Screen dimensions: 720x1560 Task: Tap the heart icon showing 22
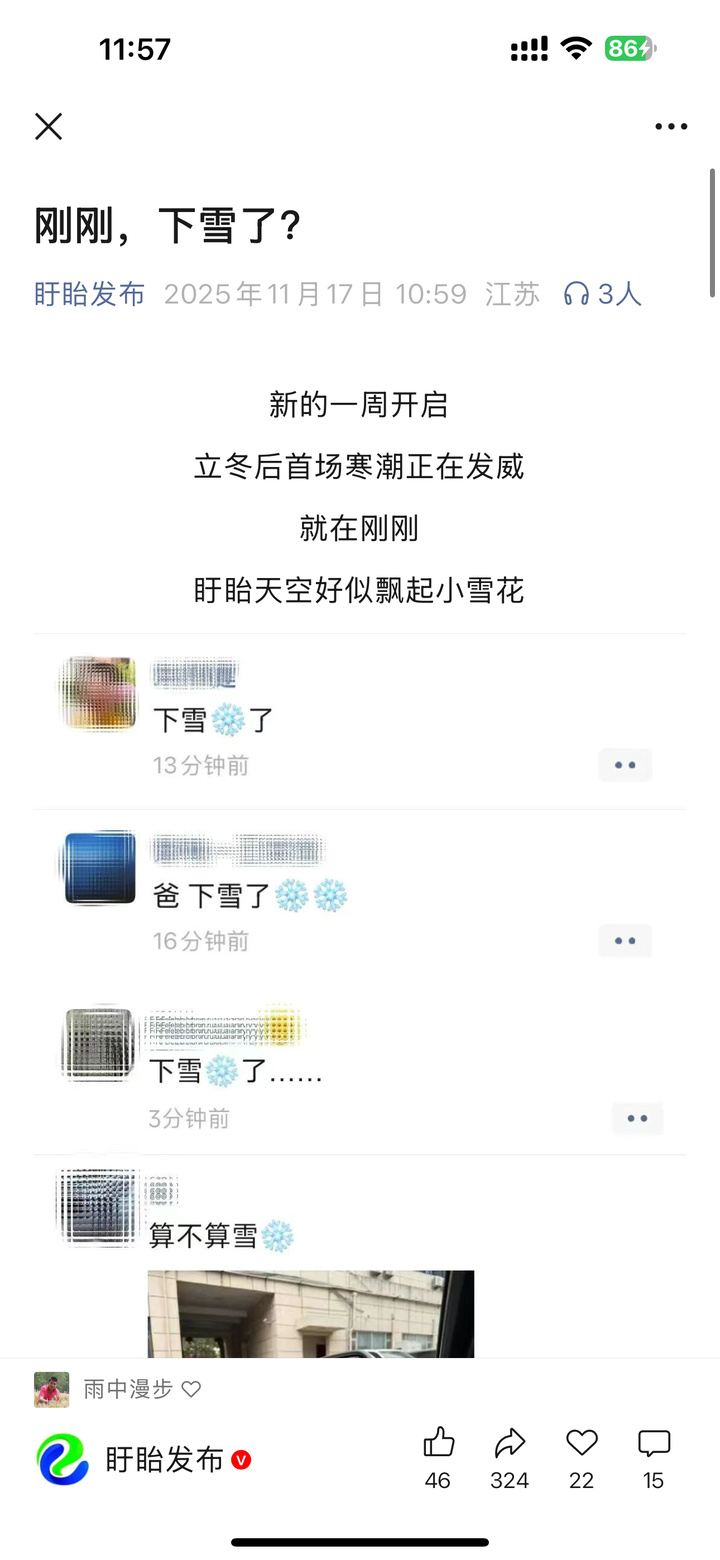pyautogui.click(x=582, y=1443)
